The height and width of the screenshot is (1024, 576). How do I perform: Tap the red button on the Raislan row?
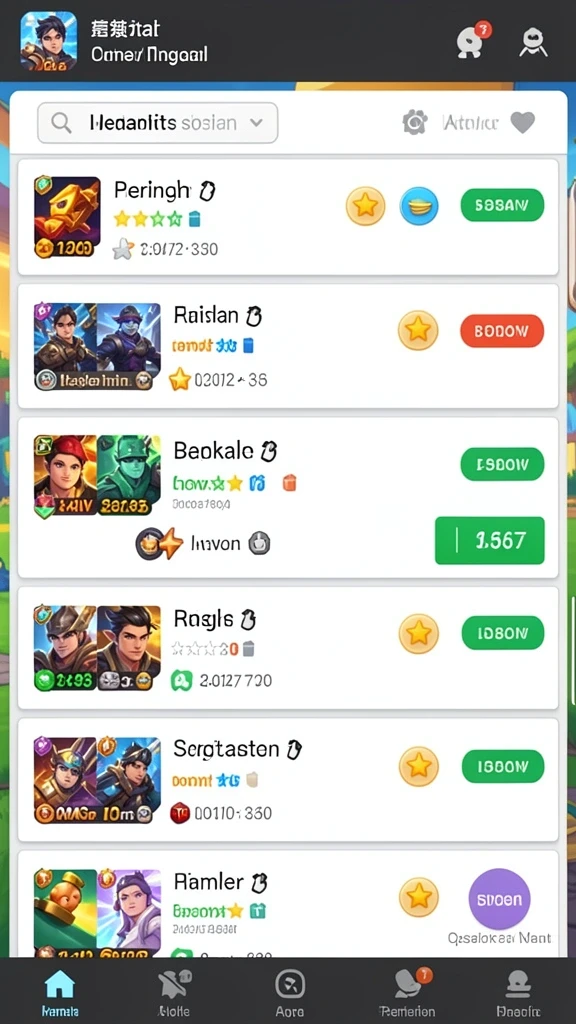click(502, 330)
